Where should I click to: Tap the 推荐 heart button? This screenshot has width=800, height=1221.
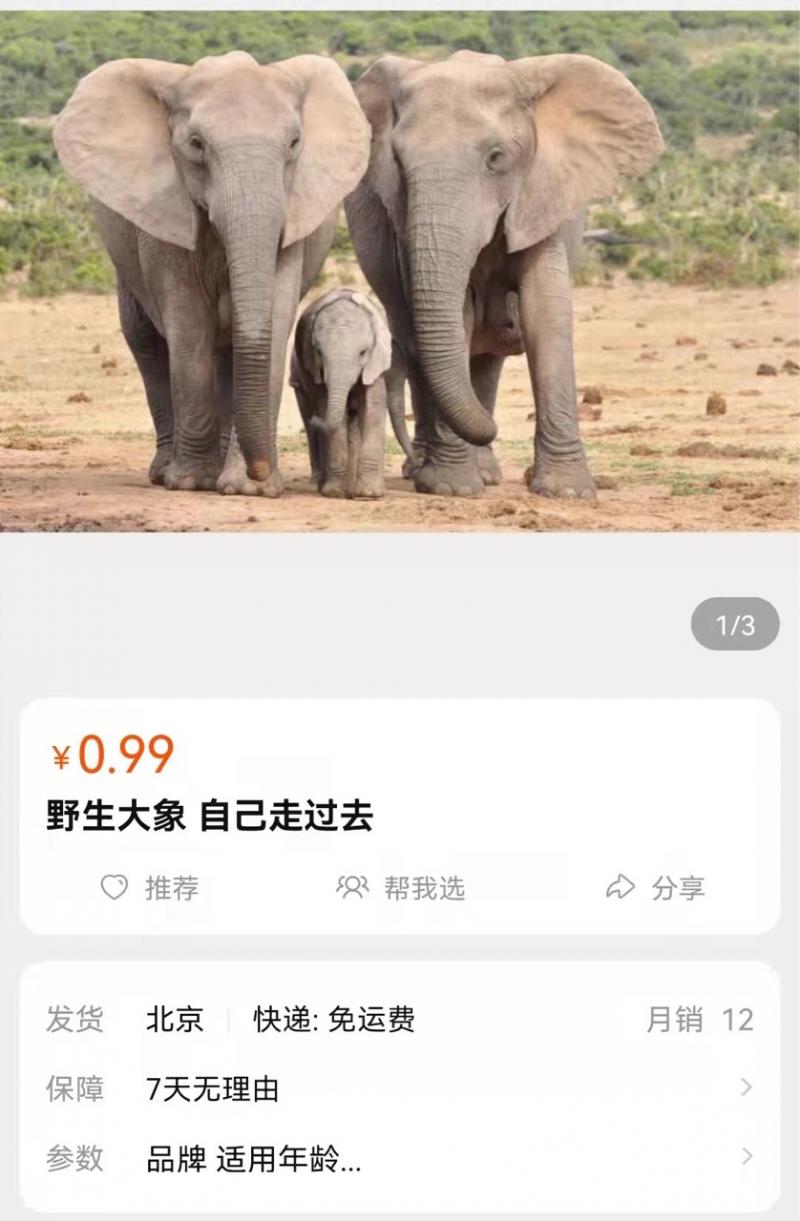(150, 887)
